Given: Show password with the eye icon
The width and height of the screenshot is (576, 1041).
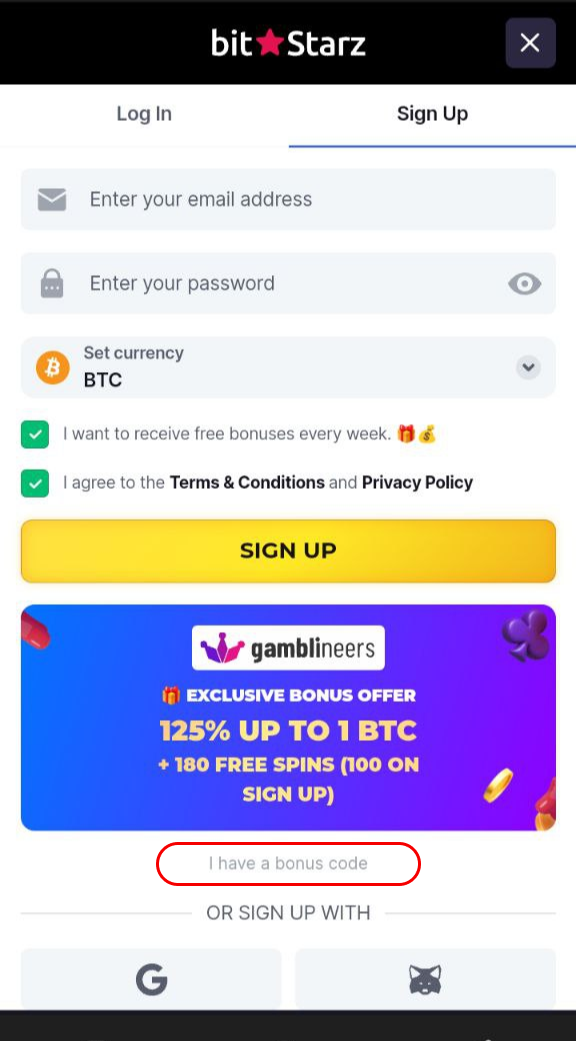Looking at the screenshot, I should tap(524, 284).
